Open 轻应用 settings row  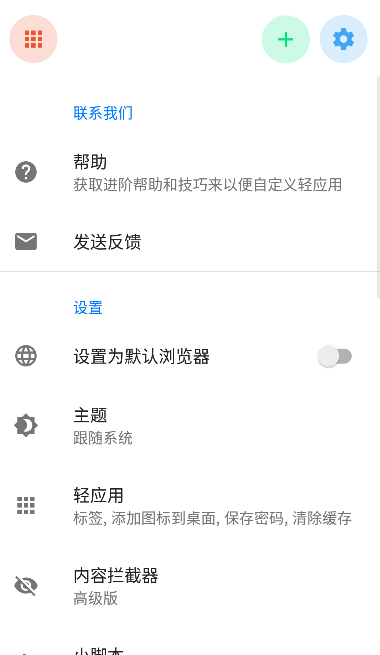(188, 506)
